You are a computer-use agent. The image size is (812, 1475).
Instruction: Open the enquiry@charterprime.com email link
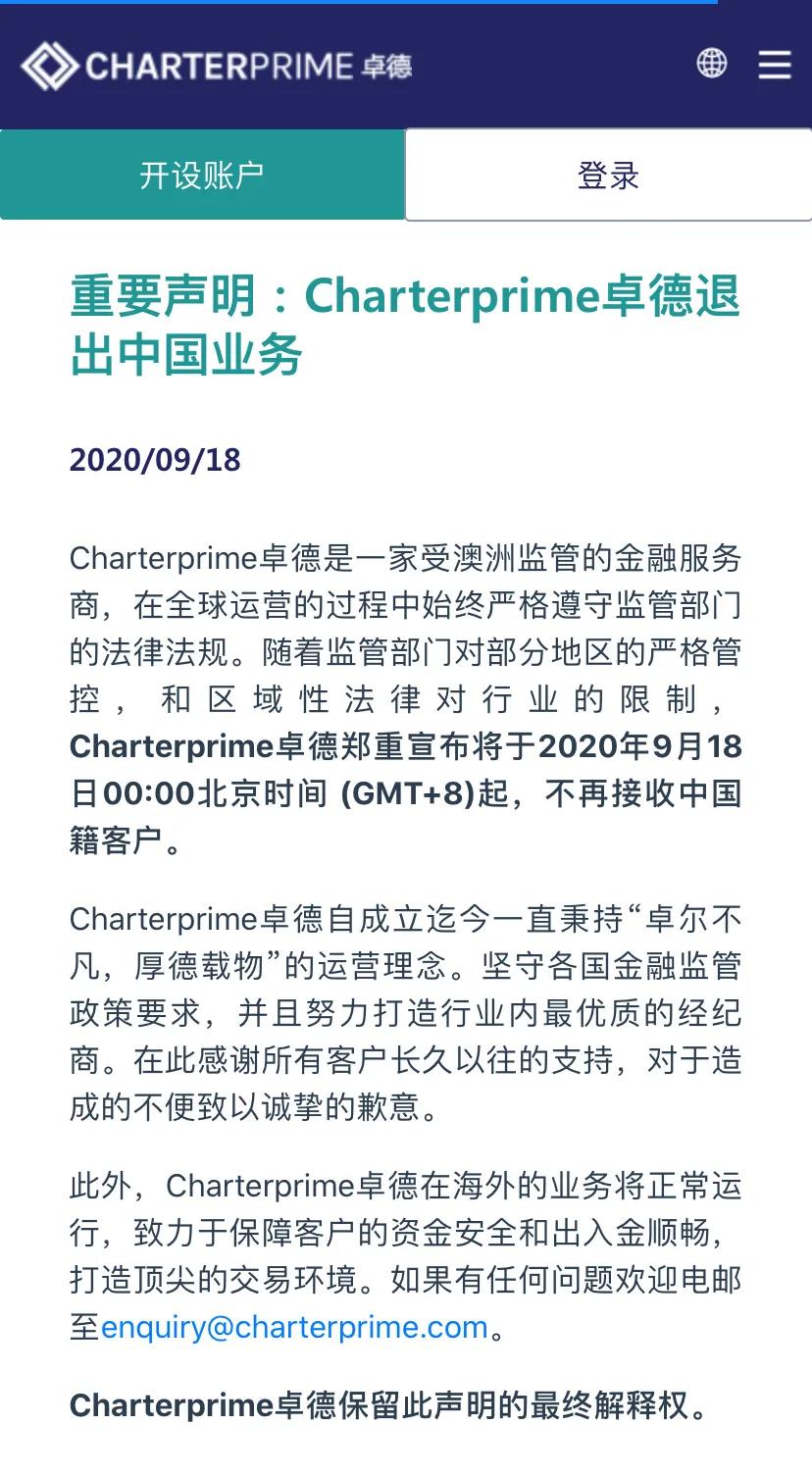[x=294, y=1327]
